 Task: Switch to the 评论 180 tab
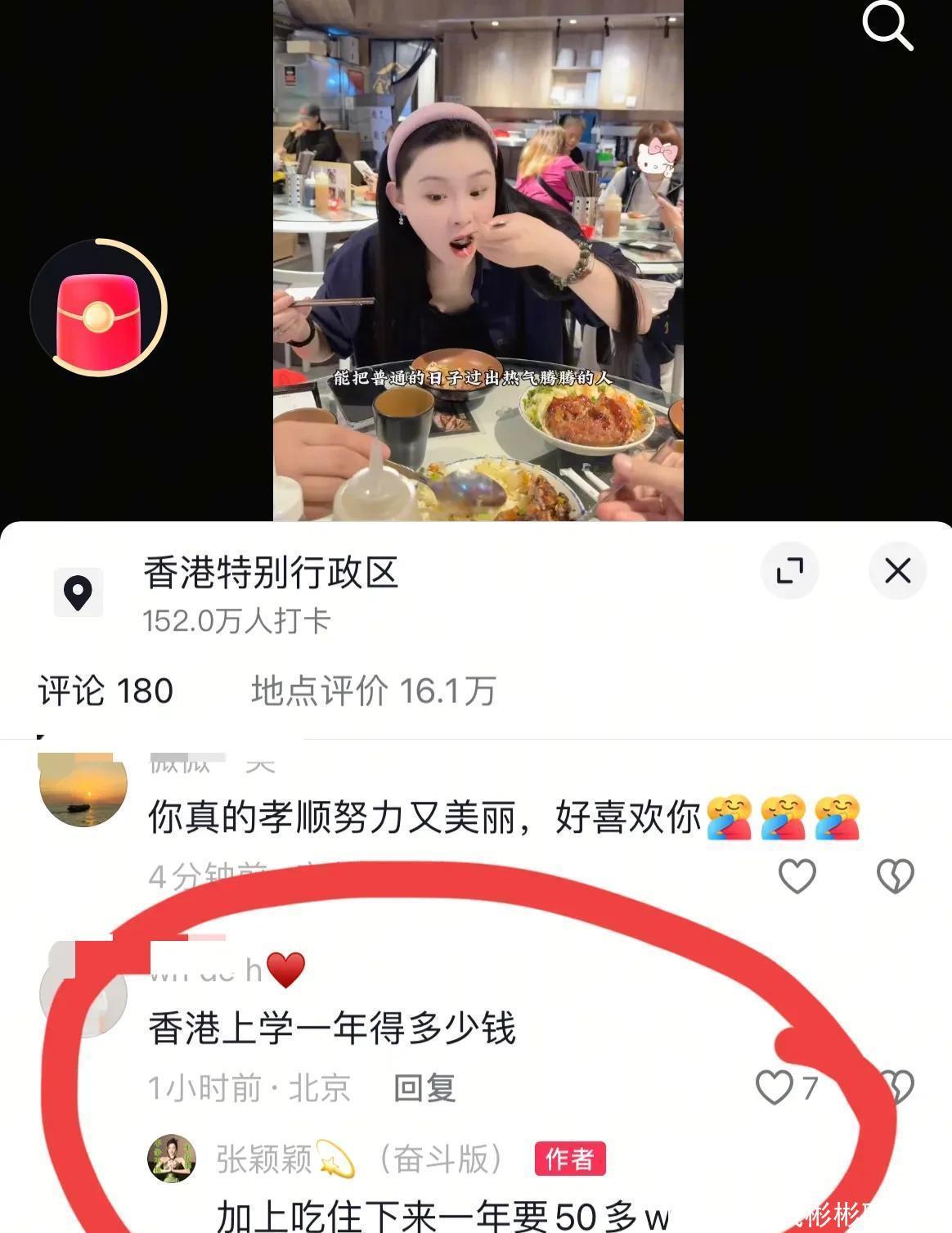pos(106,691)
